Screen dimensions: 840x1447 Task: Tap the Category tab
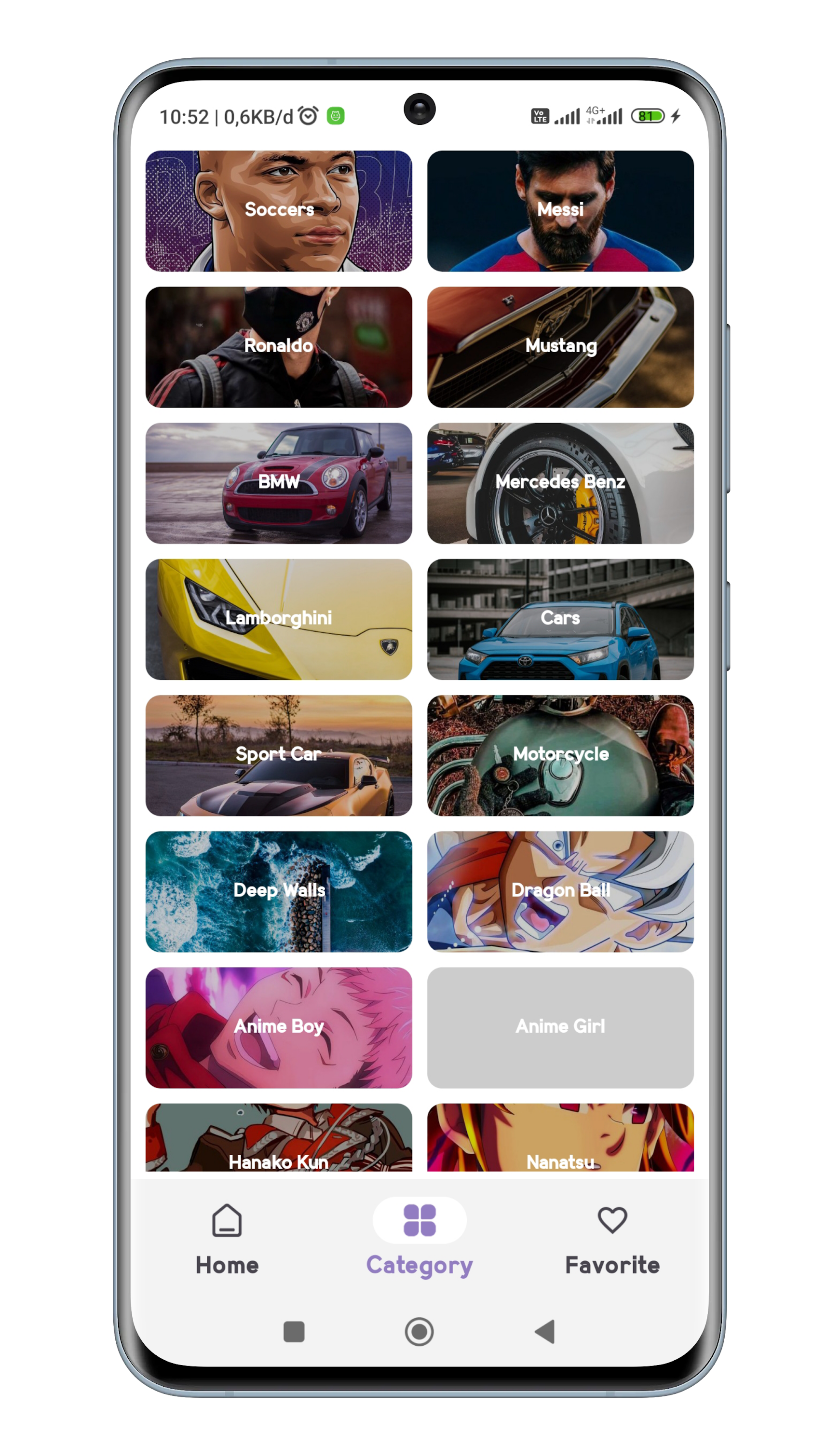tap(419, 1239)
